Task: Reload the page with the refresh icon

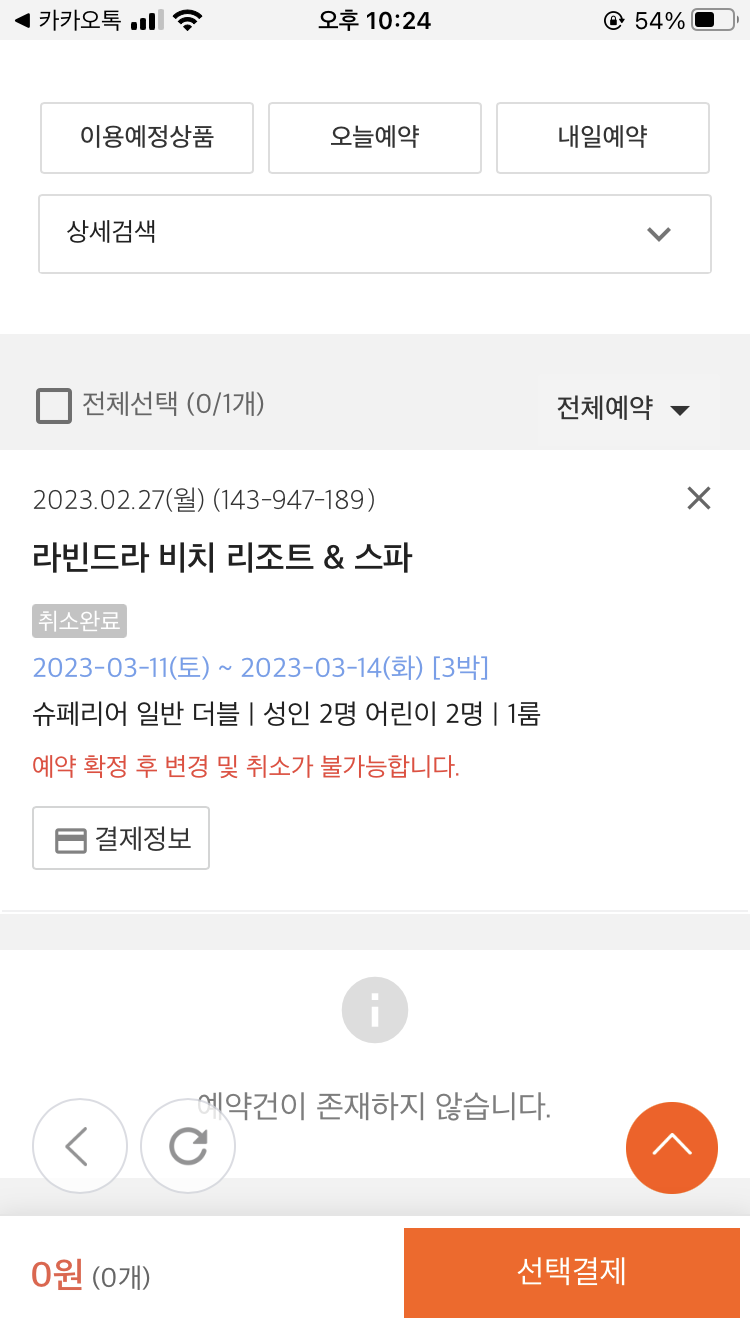Action: pyautogui.click(x=188, y=1146)
